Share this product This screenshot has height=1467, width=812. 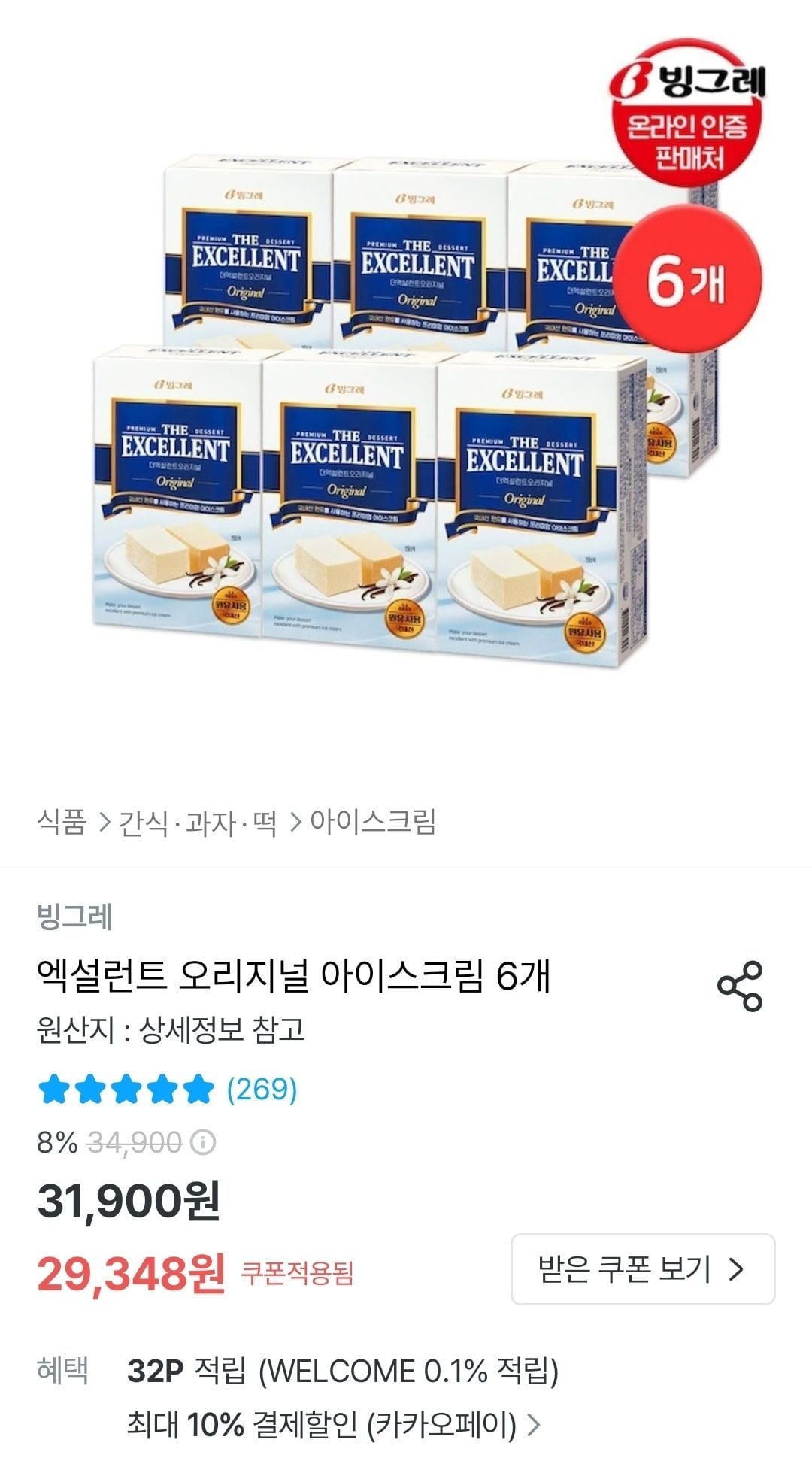(740, 985)
